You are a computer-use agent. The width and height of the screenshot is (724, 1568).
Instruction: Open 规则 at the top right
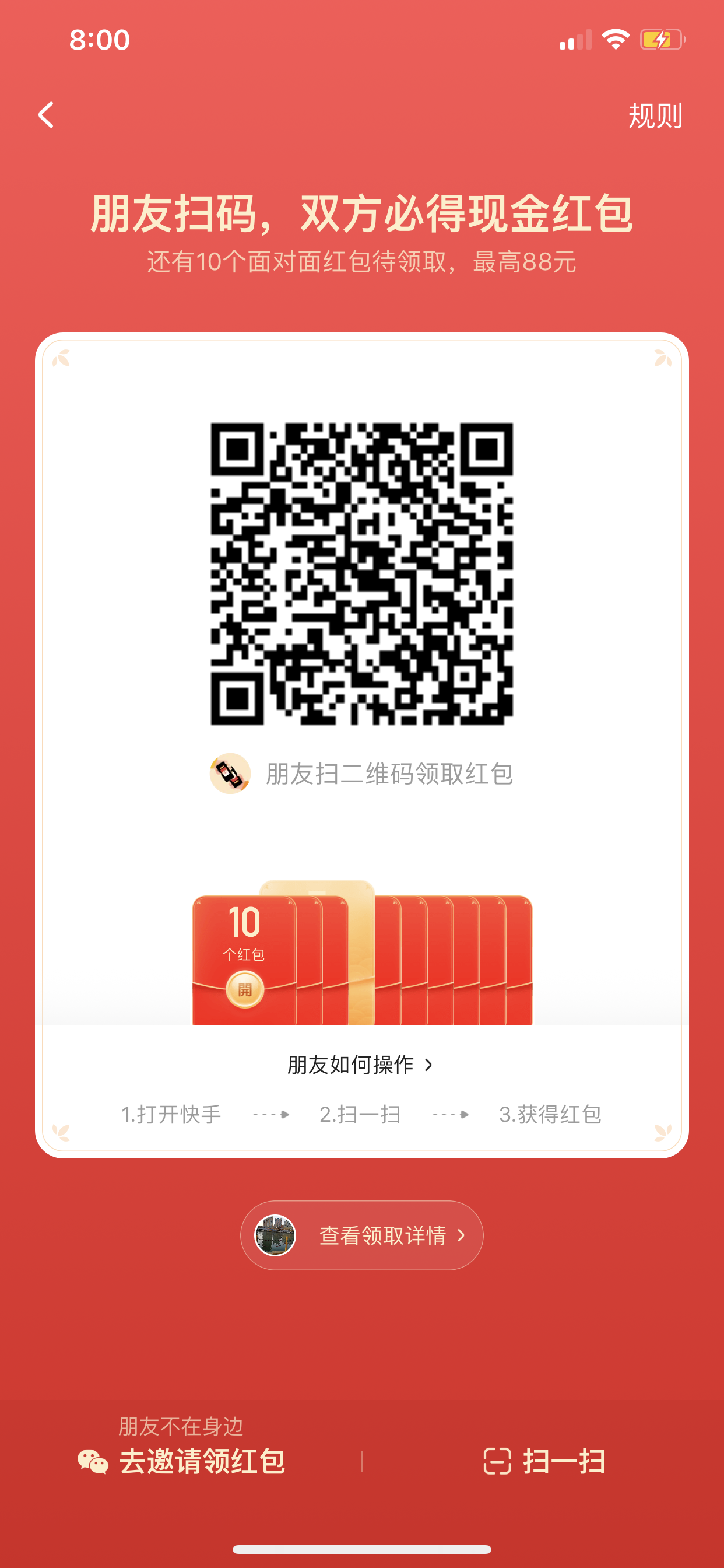coord(654,117)
